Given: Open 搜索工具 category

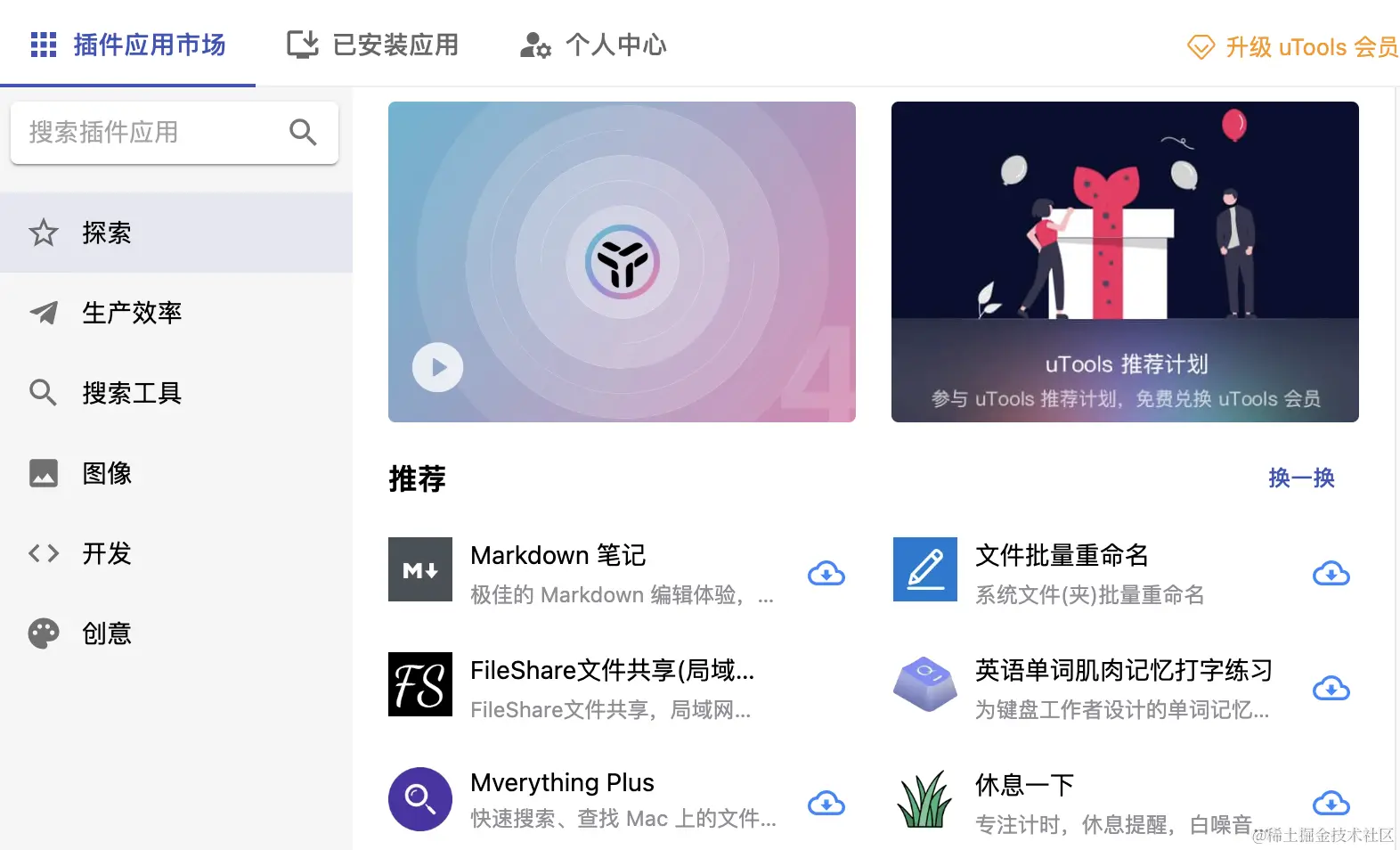Looking at the screenshot, I should coord(132,393).
